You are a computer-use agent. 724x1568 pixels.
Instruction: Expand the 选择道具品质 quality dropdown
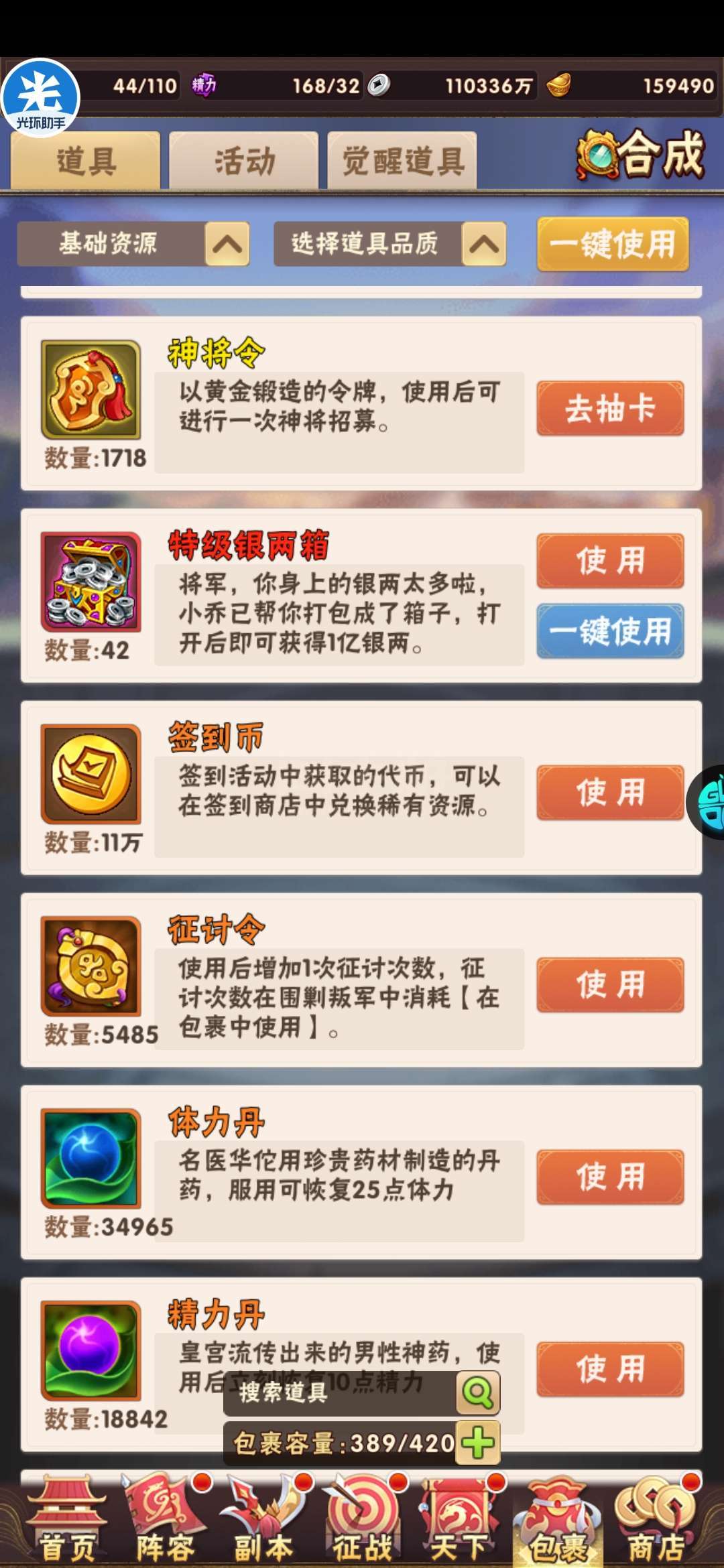pos(389,244)
